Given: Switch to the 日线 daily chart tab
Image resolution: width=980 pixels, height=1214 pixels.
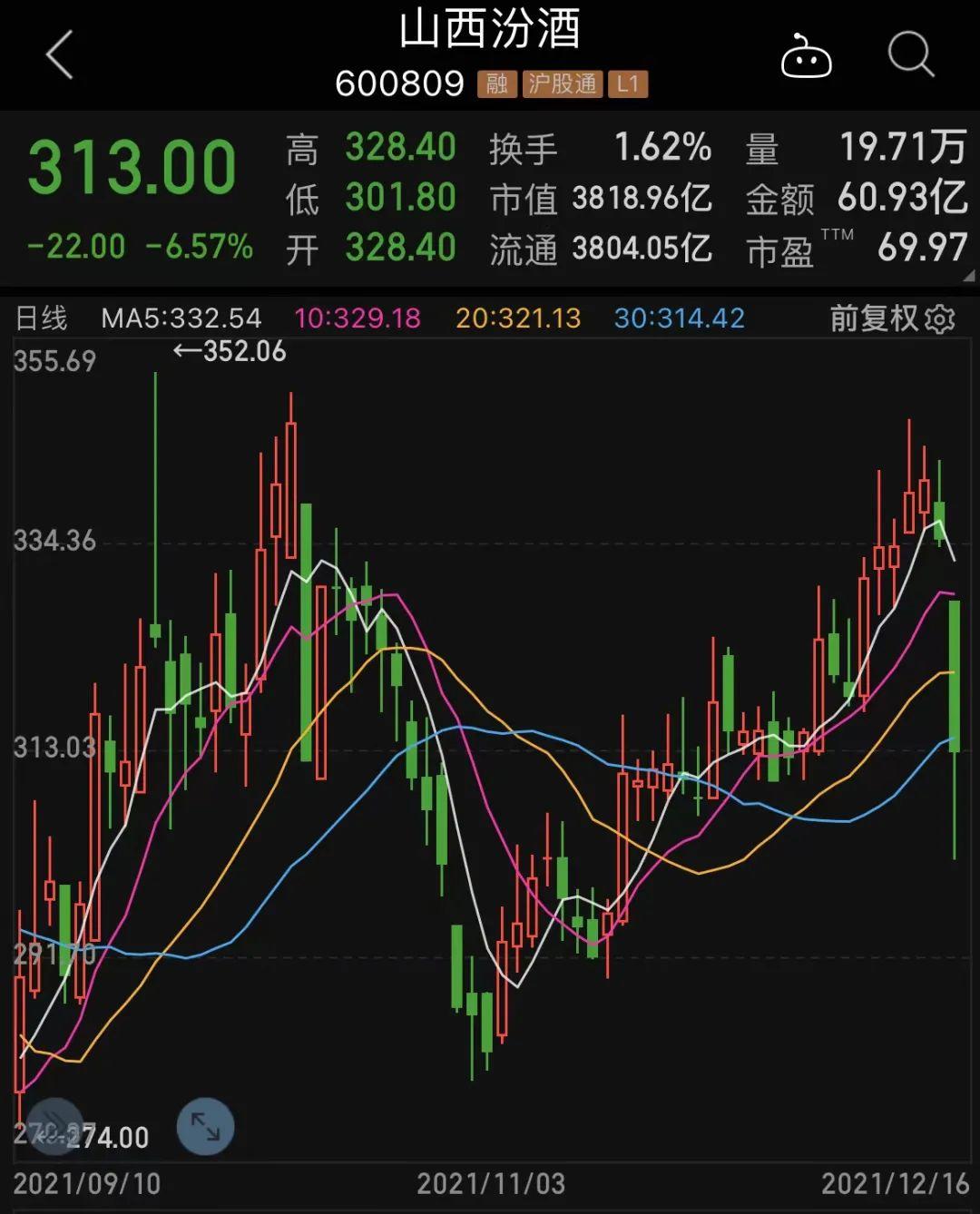Looking at the screenshot, I should pyautogui.click(x=43, y=319).
